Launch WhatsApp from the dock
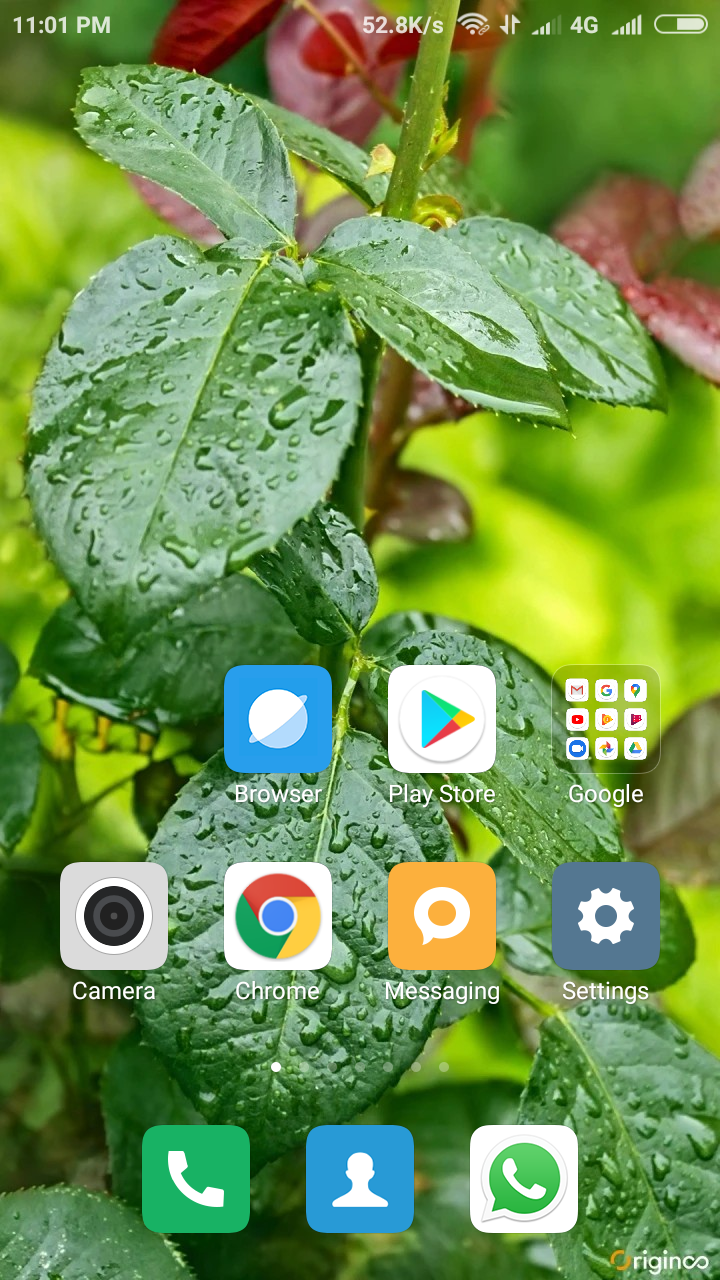The width and height of the screenshot is (720, 1280). [x=523, y=1179]
